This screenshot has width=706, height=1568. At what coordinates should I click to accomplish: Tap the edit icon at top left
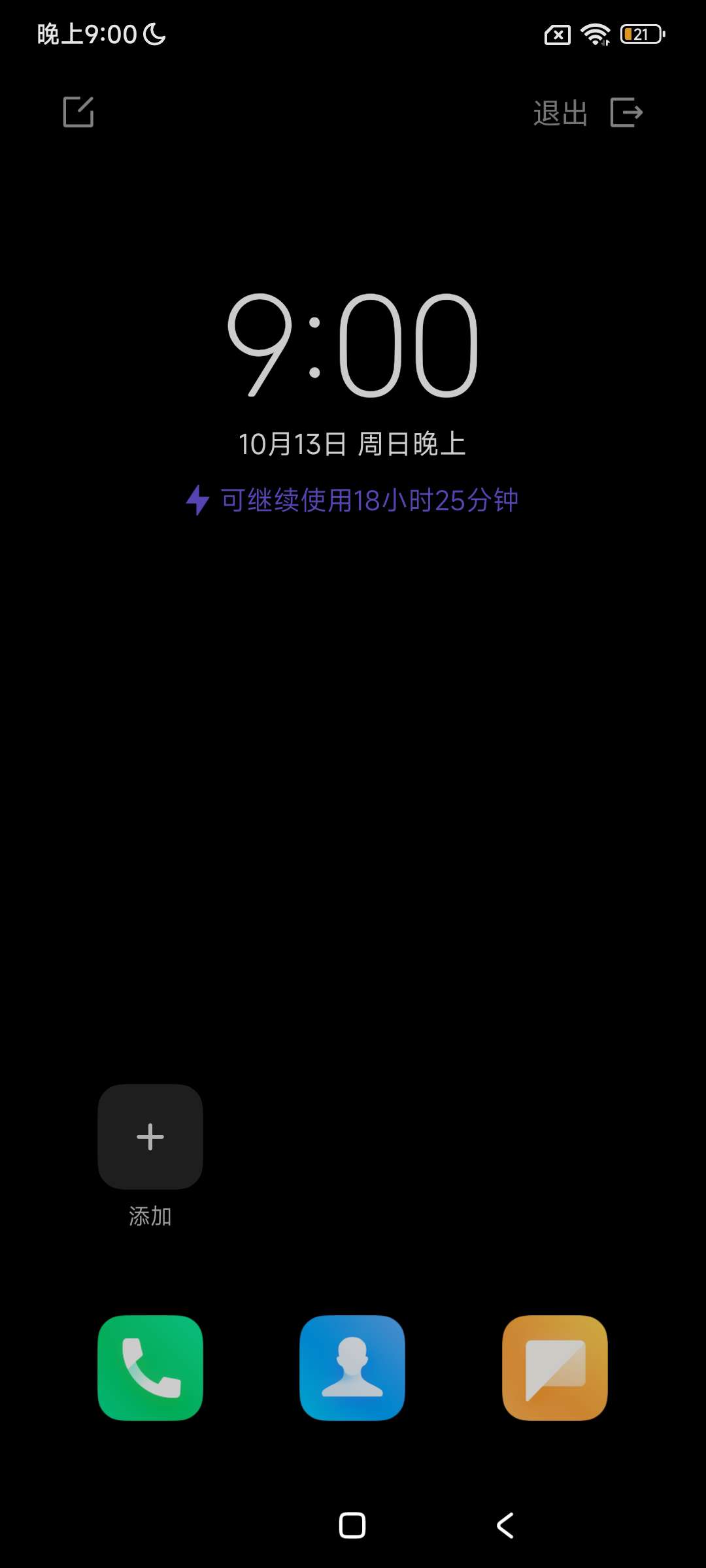pyautogui.click(x=78, y=112)
